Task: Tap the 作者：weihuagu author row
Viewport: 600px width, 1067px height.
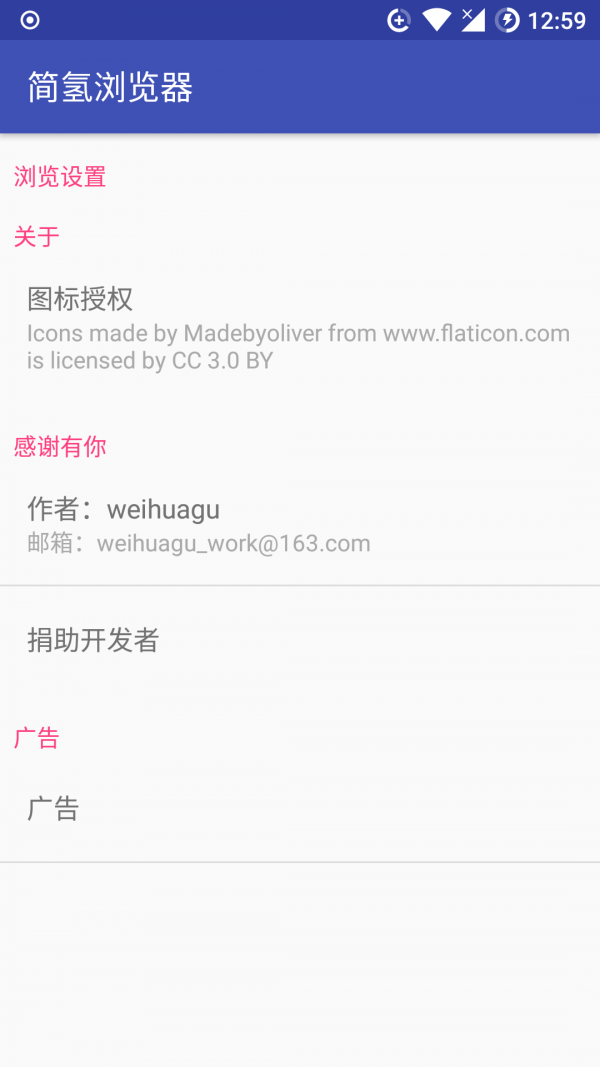Action: coord(300,525)
